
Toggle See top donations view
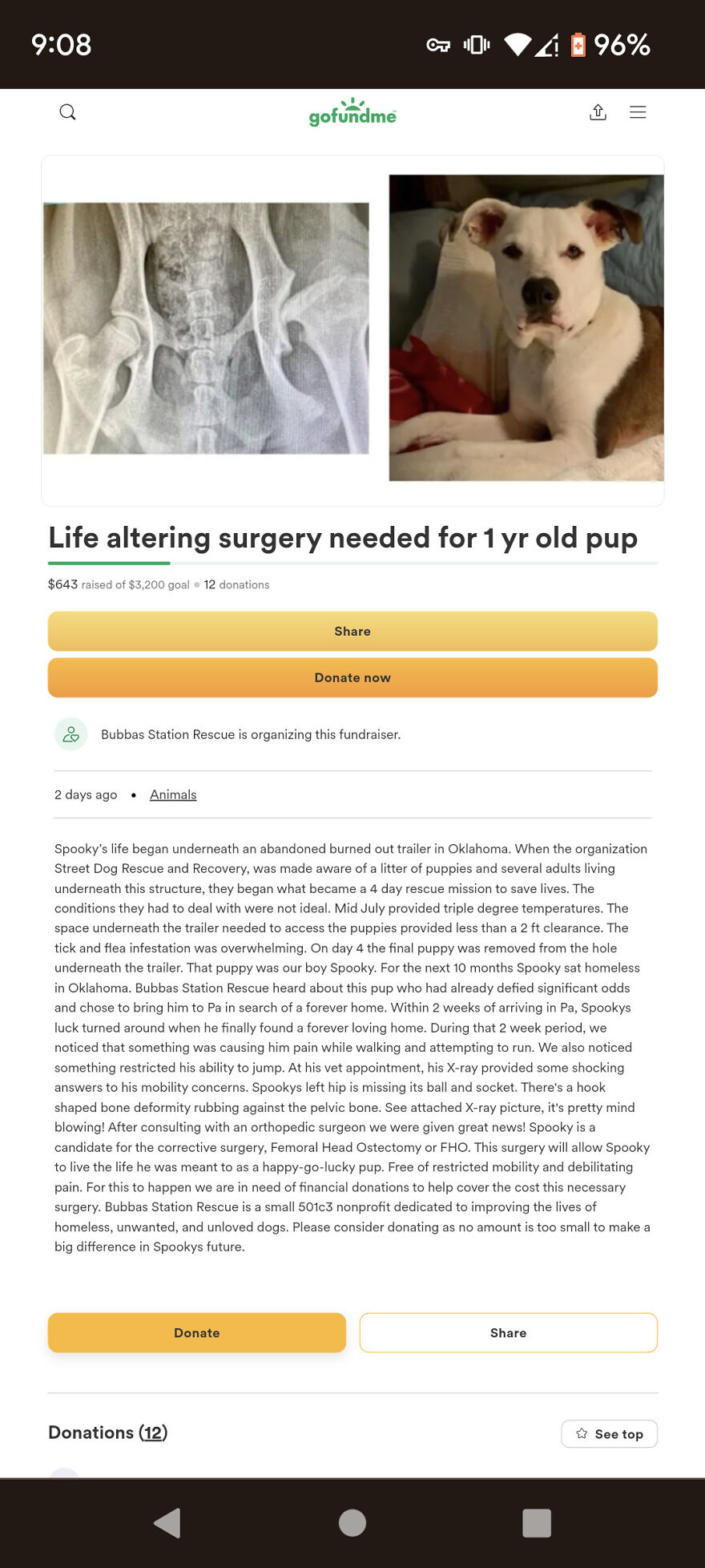coord(609,1433)
